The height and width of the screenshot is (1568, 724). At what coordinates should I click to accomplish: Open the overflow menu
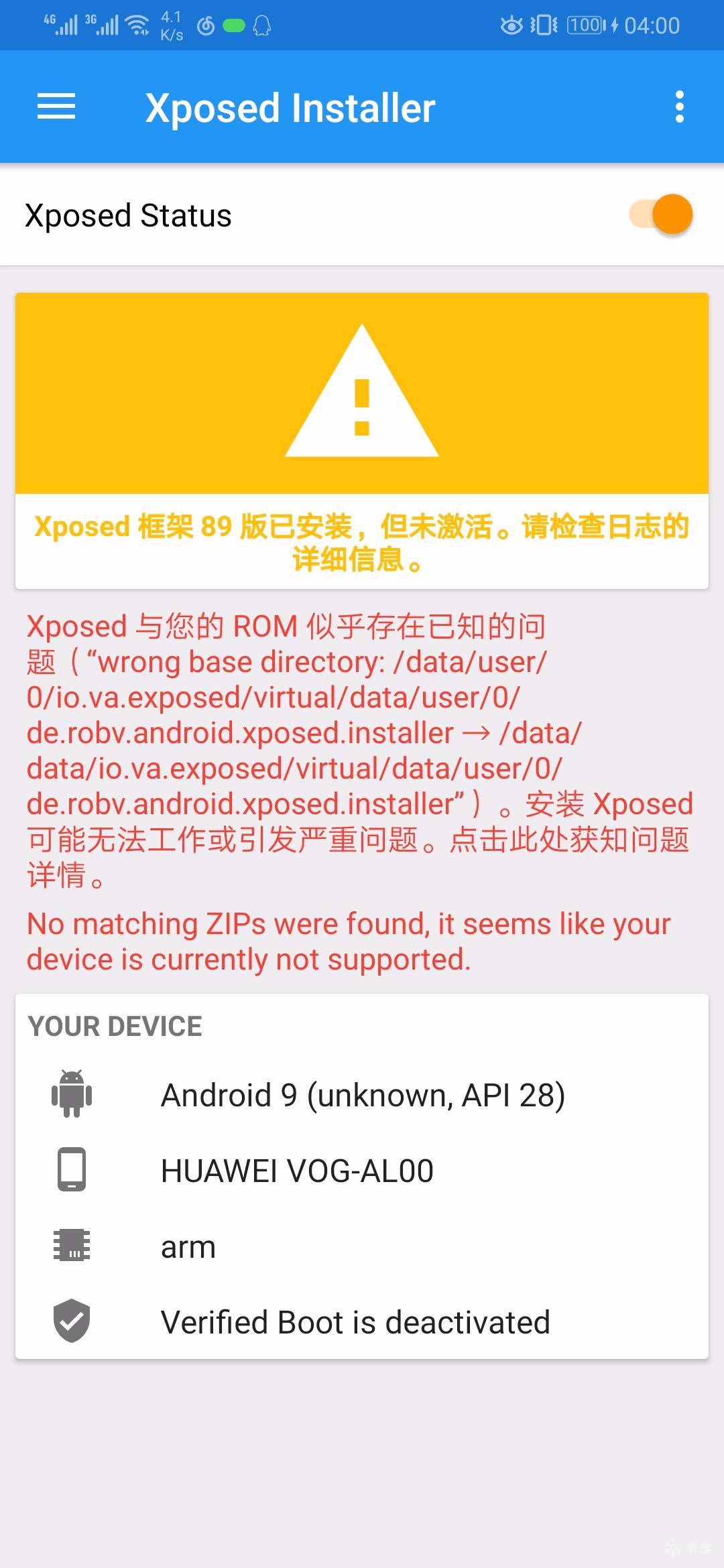(679, 107)
